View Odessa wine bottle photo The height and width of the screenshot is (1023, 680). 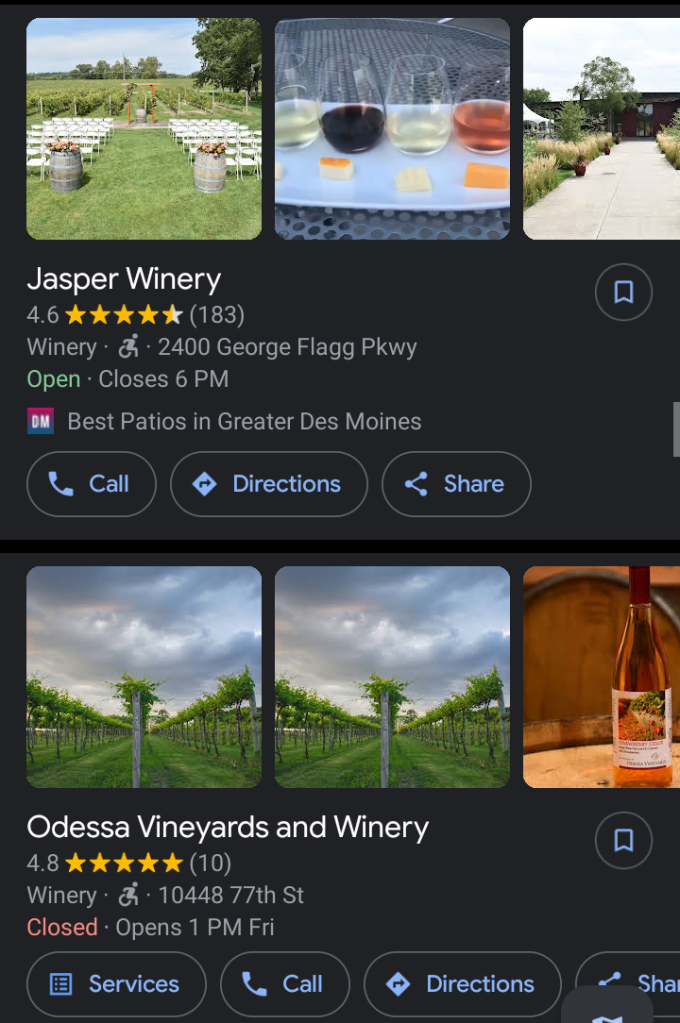pyautogui.click(x=601, y=677)
